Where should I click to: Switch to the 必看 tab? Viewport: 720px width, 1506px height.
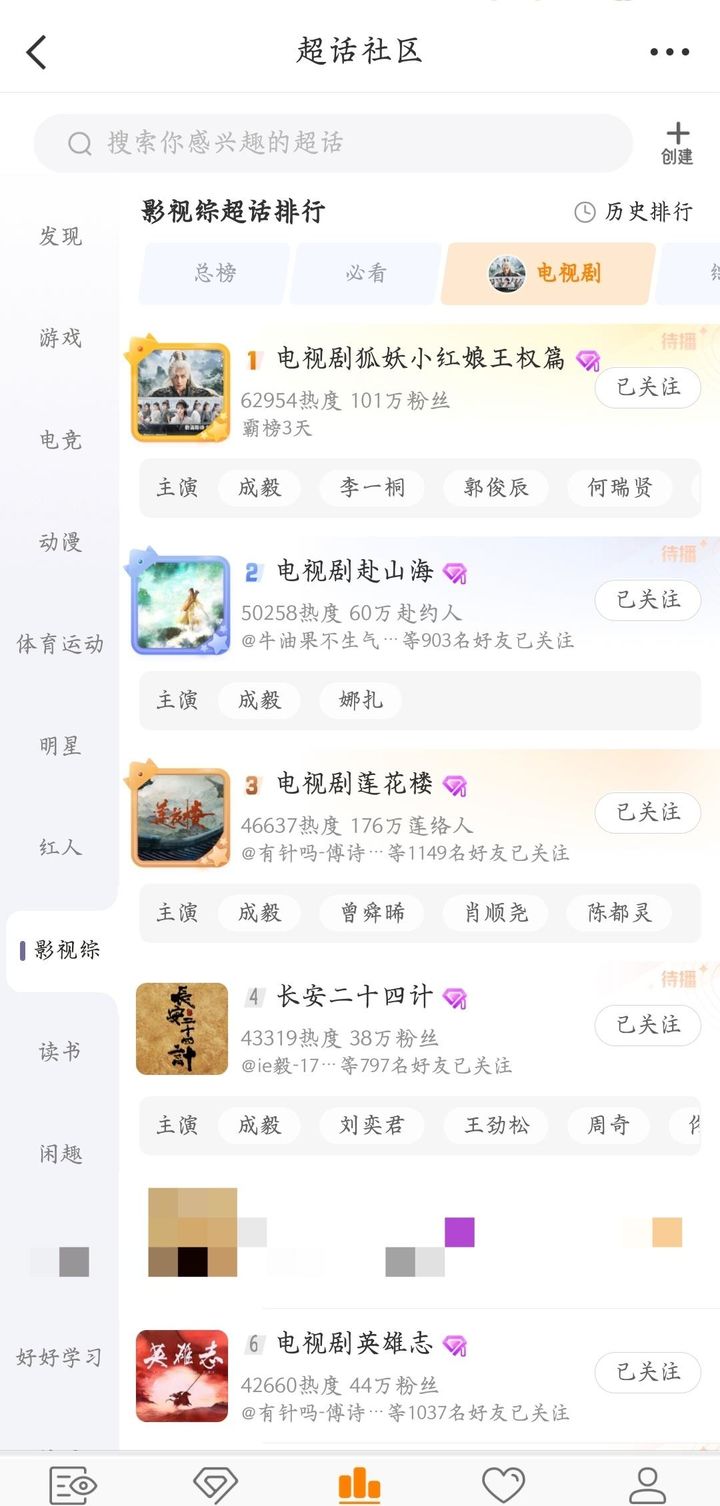365,273
